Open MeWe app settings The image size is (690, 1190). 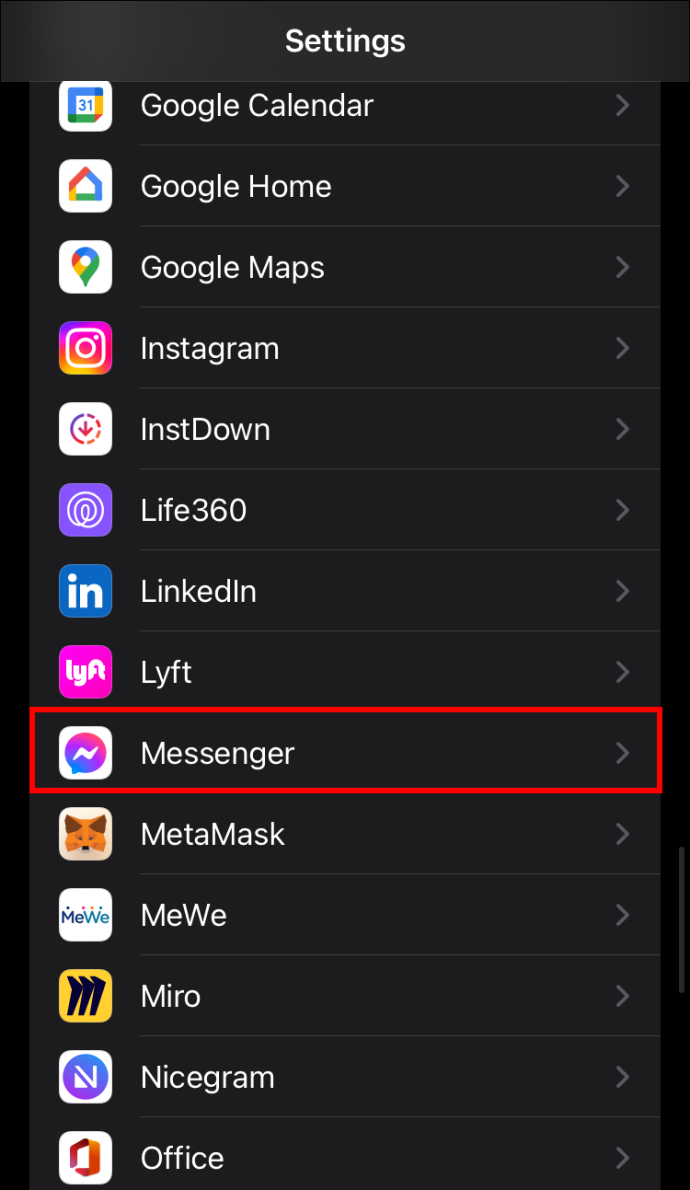pyautogui.click(x=345, y=915)
